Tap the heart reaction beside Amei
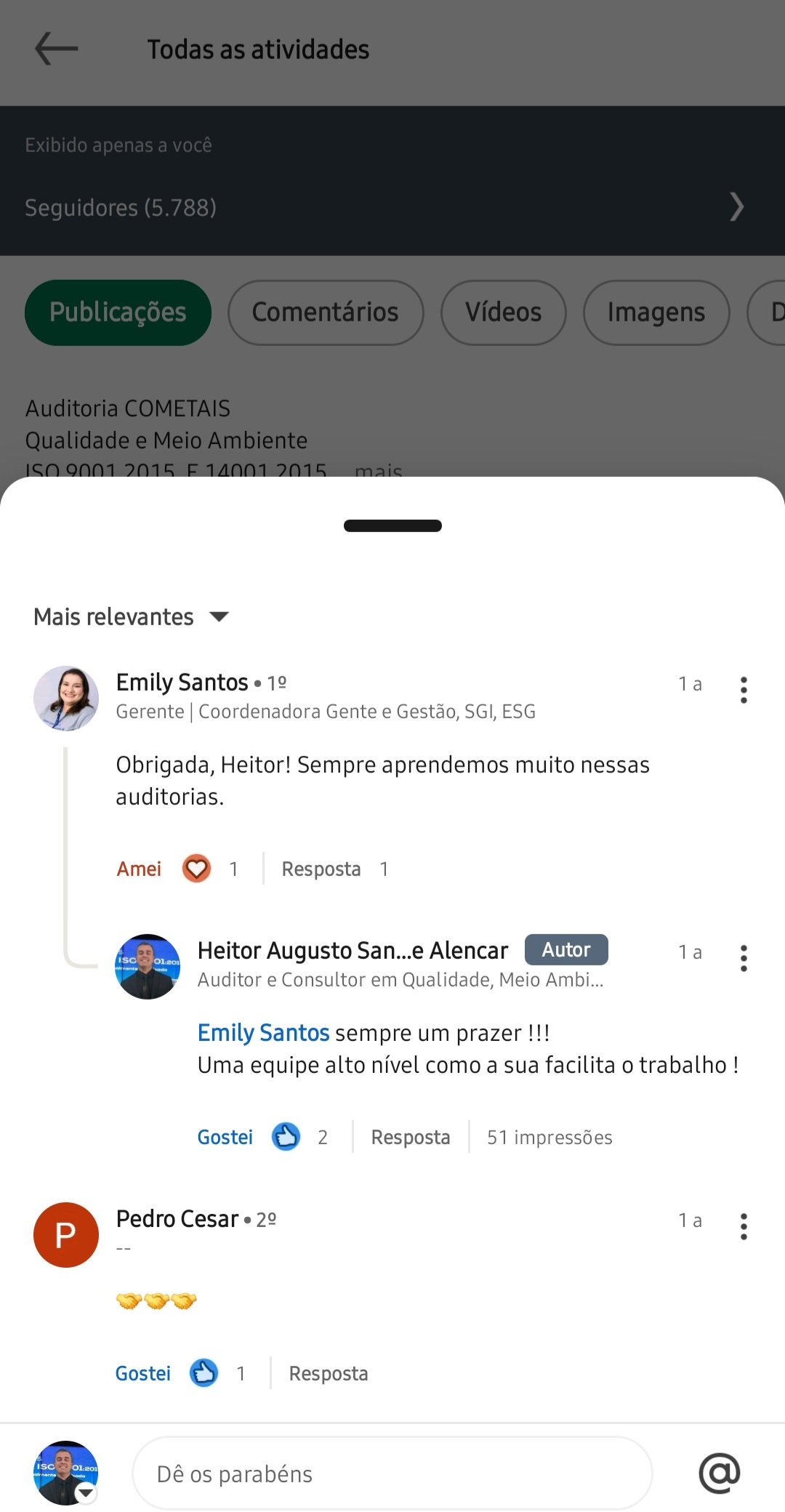The image size is (785, 1512). [x=195, y=867]
